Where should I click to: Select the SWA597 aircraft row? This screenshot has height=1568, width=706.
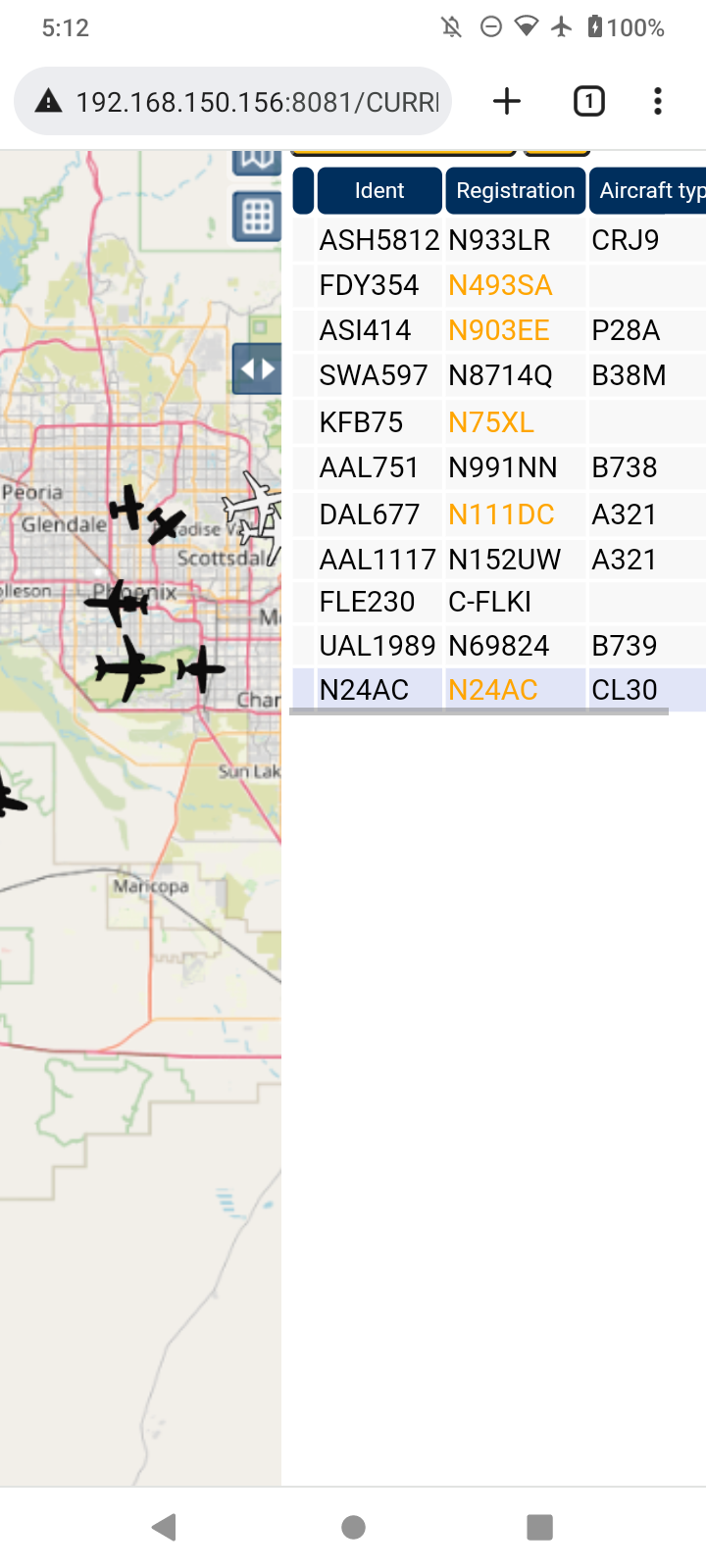tap(499, 375)
